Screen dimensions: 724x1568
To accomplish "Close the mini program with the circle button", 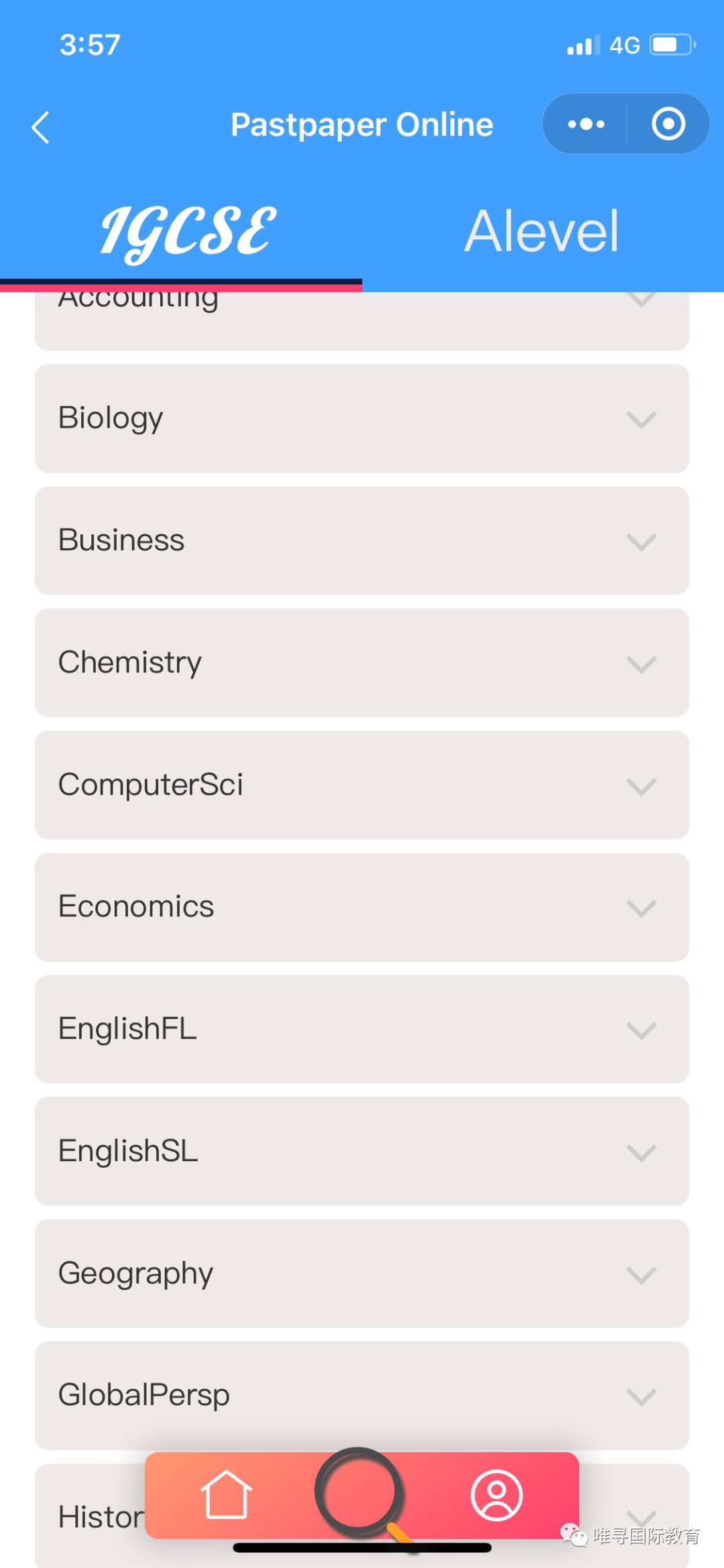I will pos(668,124).
